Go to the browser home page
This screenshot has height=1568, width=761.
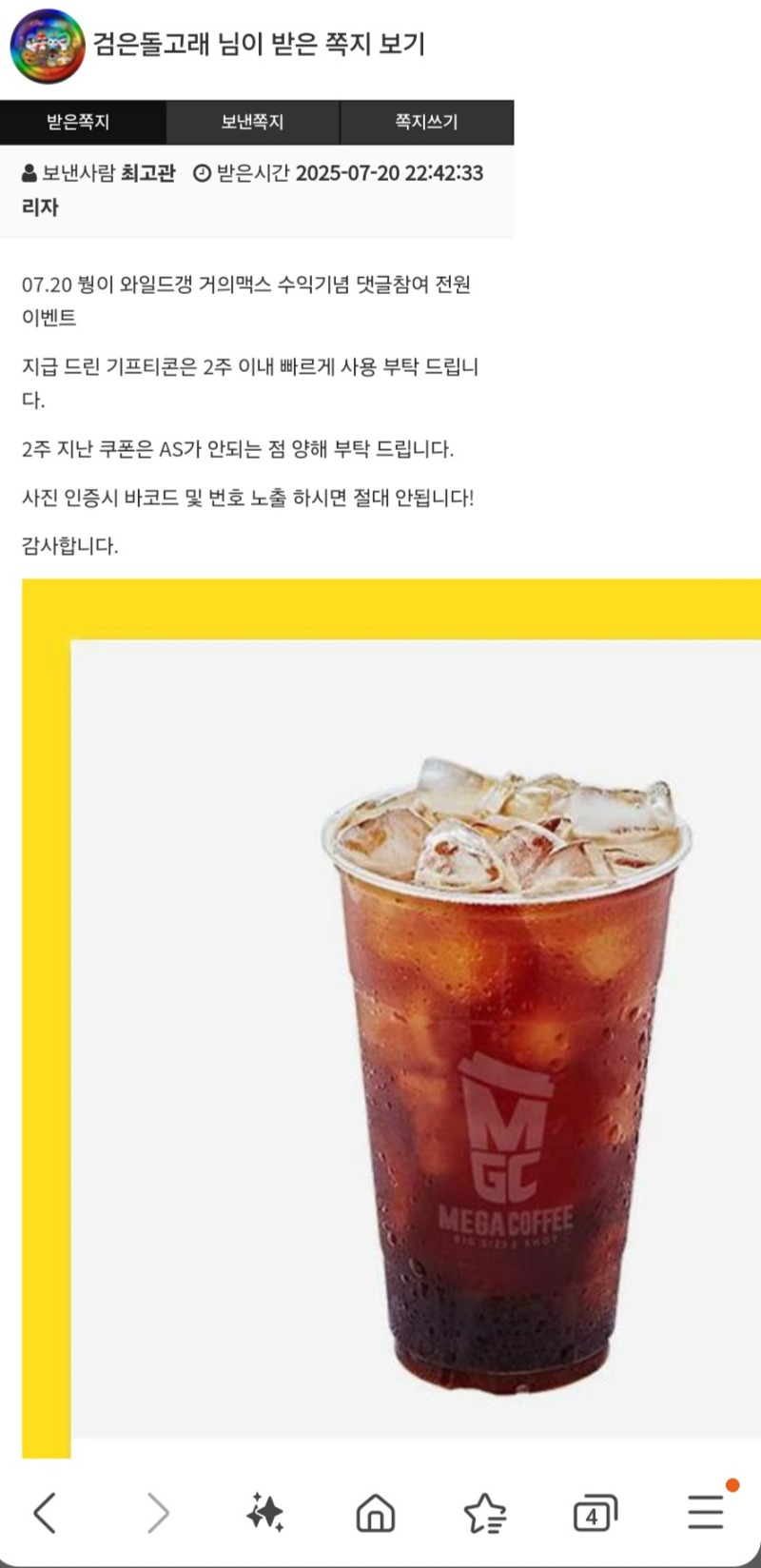tap(375, 1512)
